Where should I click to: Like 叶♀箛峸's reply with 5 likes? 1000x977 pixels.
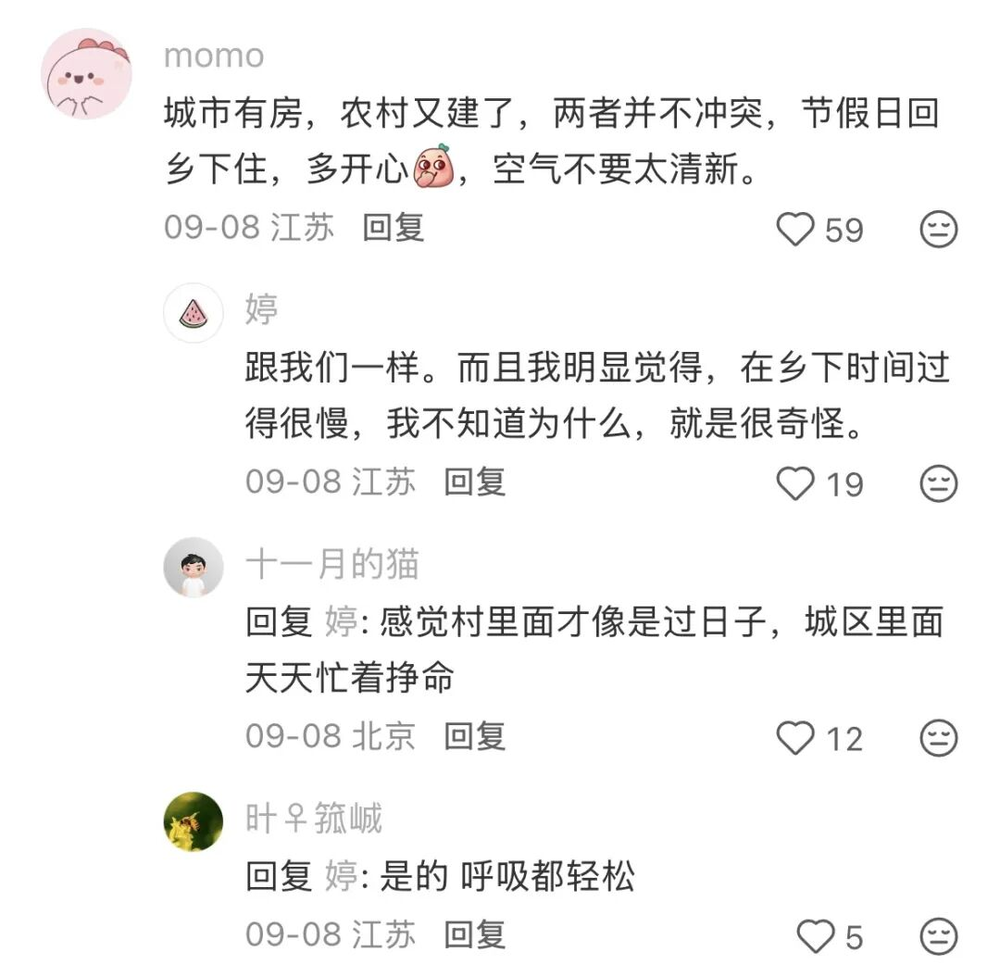(x=816, y=936)
